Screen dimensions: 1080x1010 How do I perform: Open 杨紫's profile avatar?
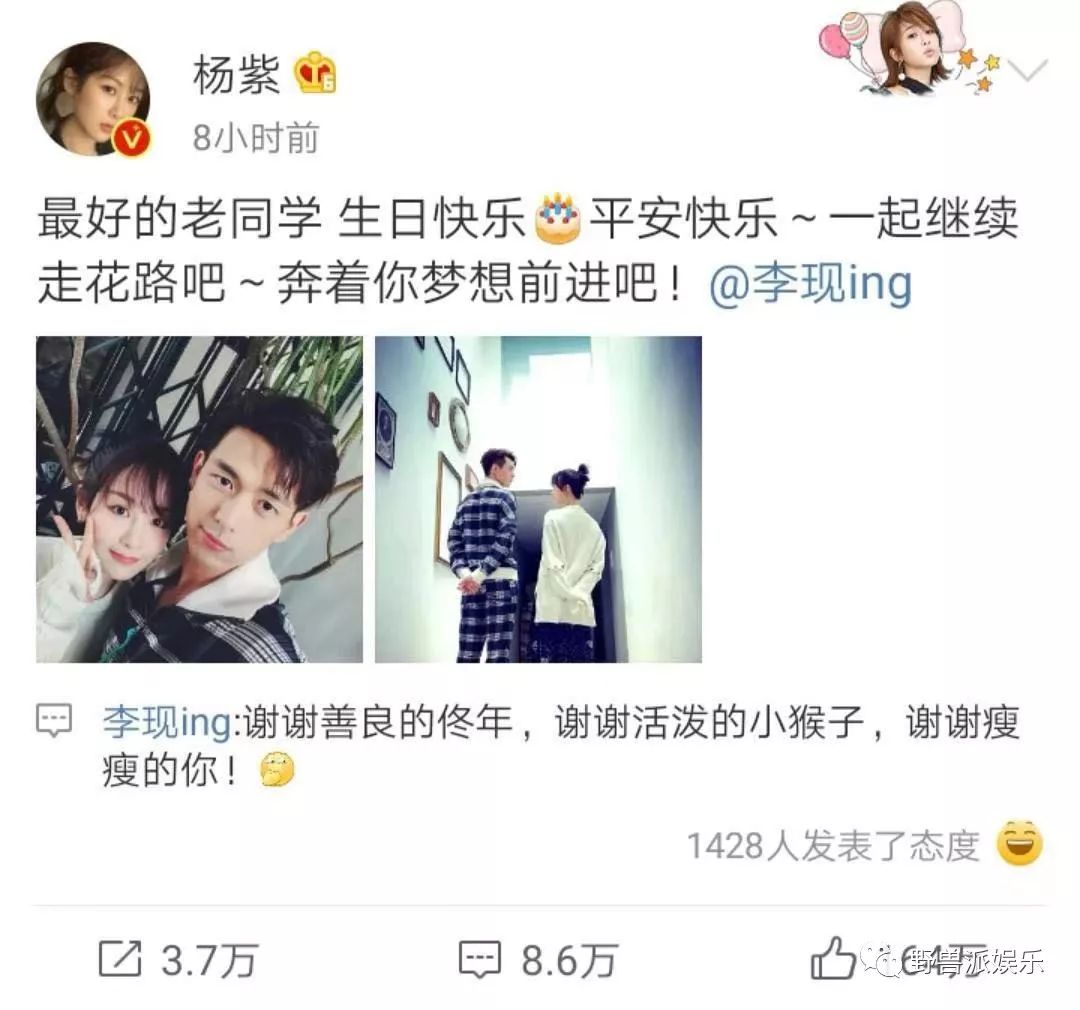click(93, 99)
